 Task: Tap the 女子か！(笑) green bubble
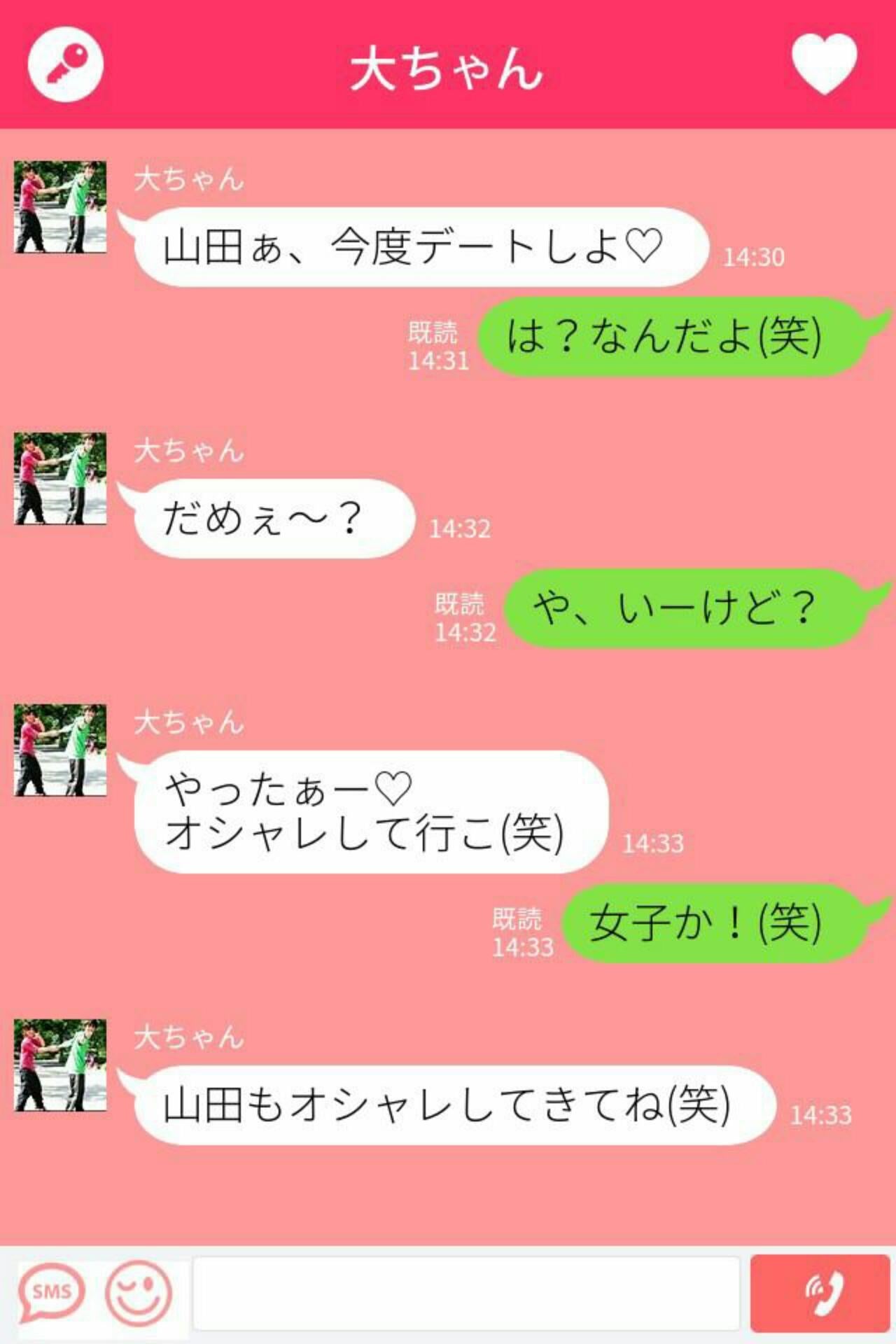(x=707, y=924)
